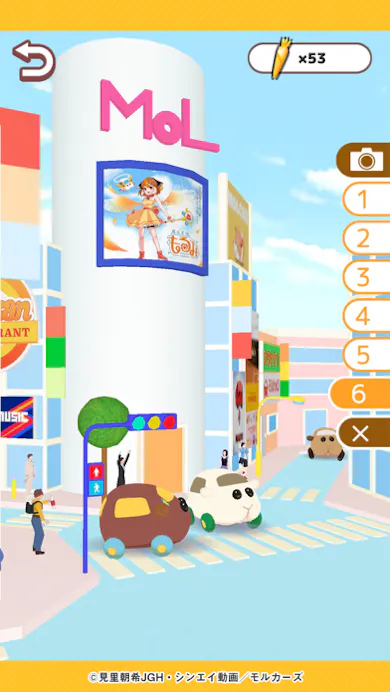The image size is (390, 692).
Task: Close the camera view panel
Action: [364, 433]
